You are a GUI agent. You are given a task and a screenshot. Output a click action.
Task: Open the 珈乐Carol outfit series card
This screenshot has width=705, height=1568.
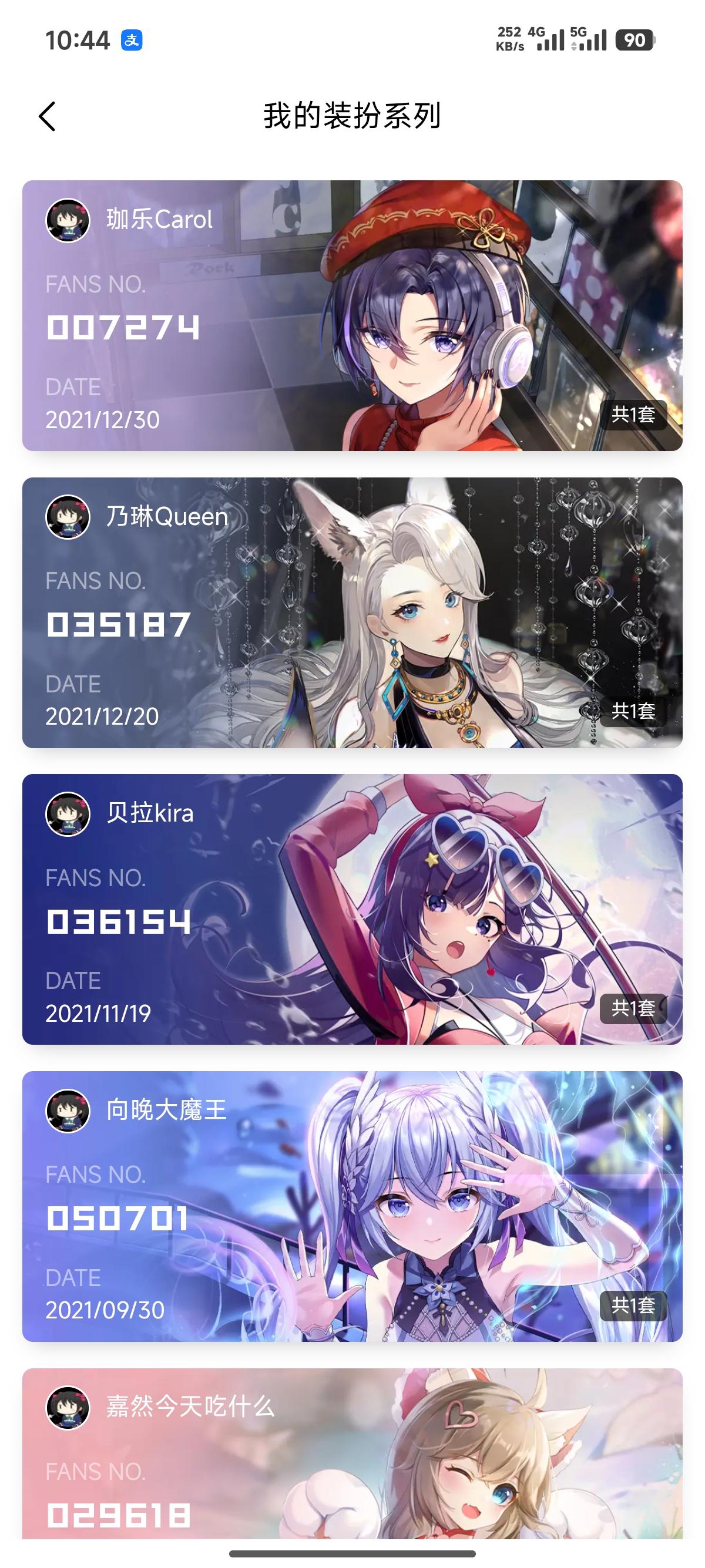coord(352,315)
